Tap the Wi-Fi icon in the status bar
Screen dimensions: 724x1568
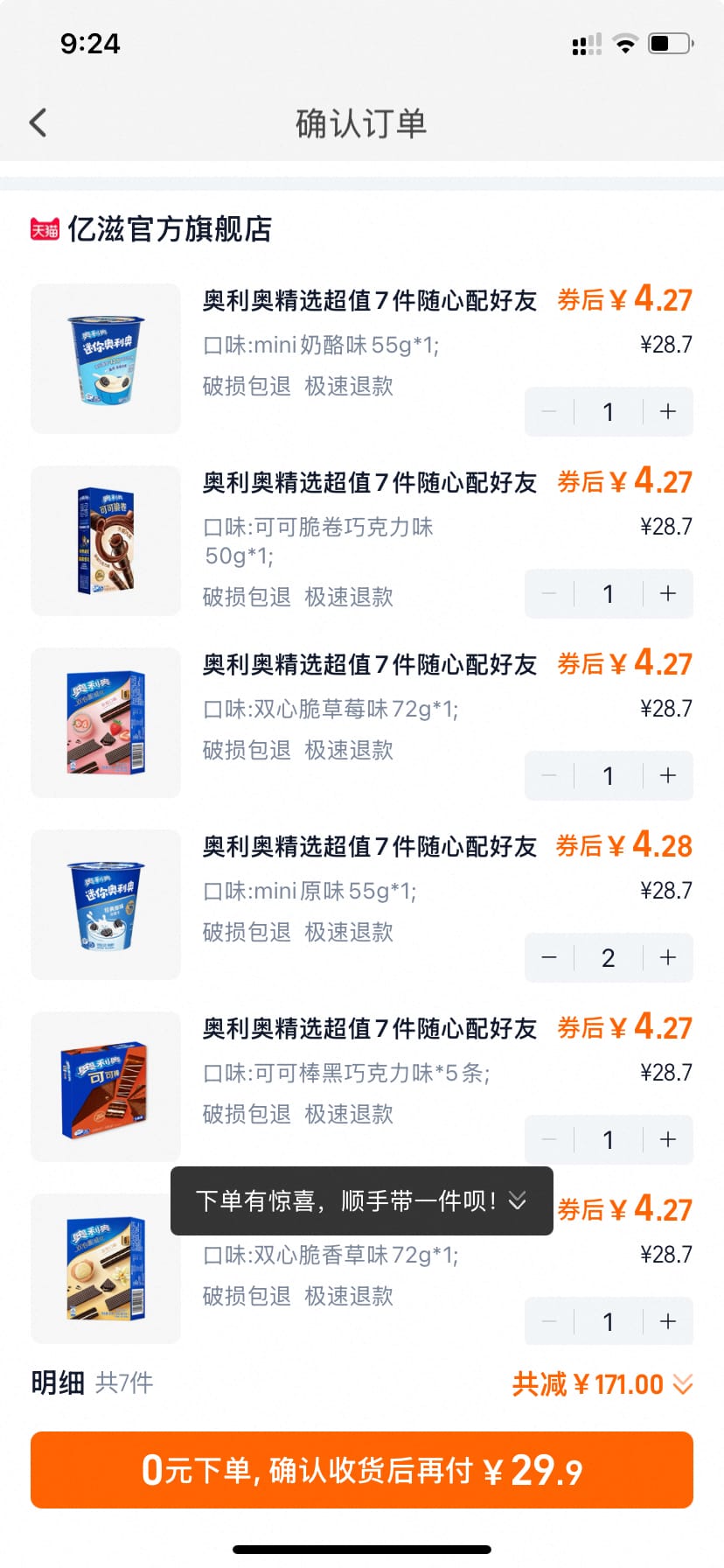pos(623,41)
